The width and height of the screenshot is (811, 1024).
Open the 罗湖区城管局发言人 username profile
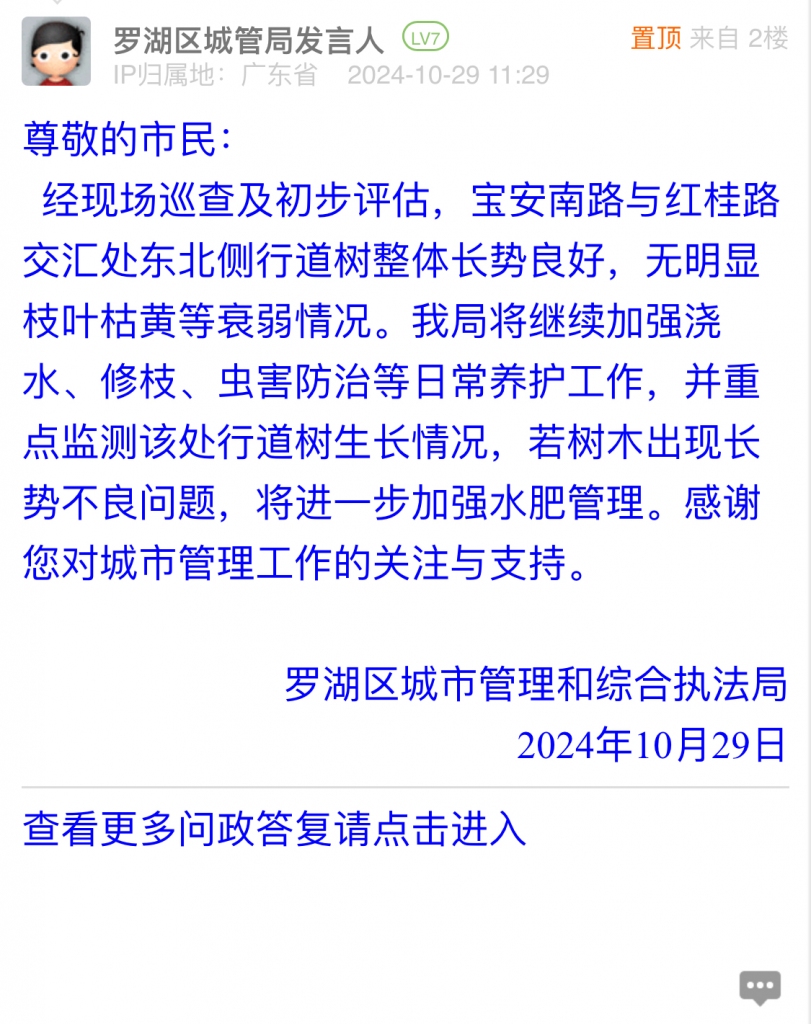point(248,40)
